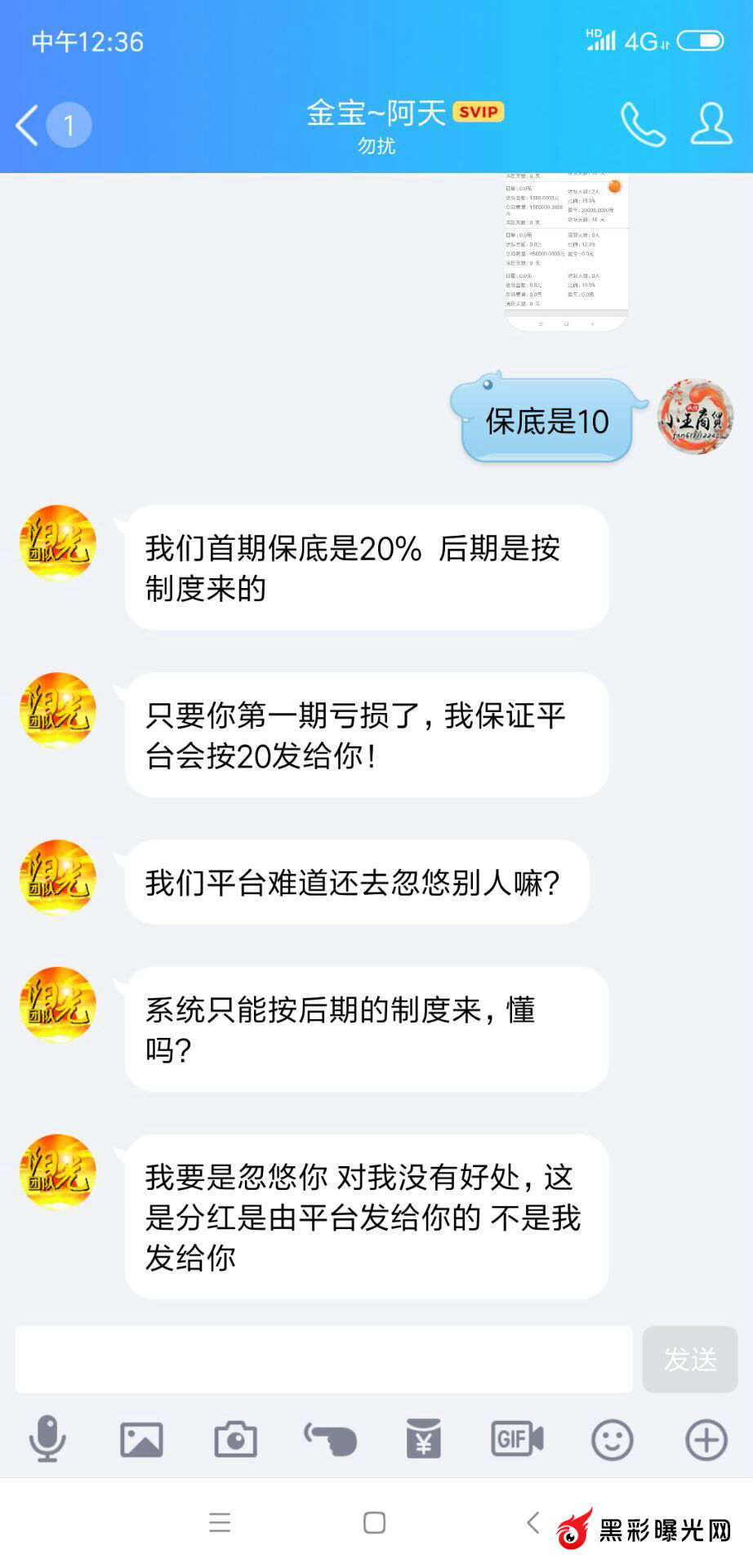Open the emoji panel
The width and height of the screenshot is (753, 1568).
pyautogui.click(x=612, y=1439)
